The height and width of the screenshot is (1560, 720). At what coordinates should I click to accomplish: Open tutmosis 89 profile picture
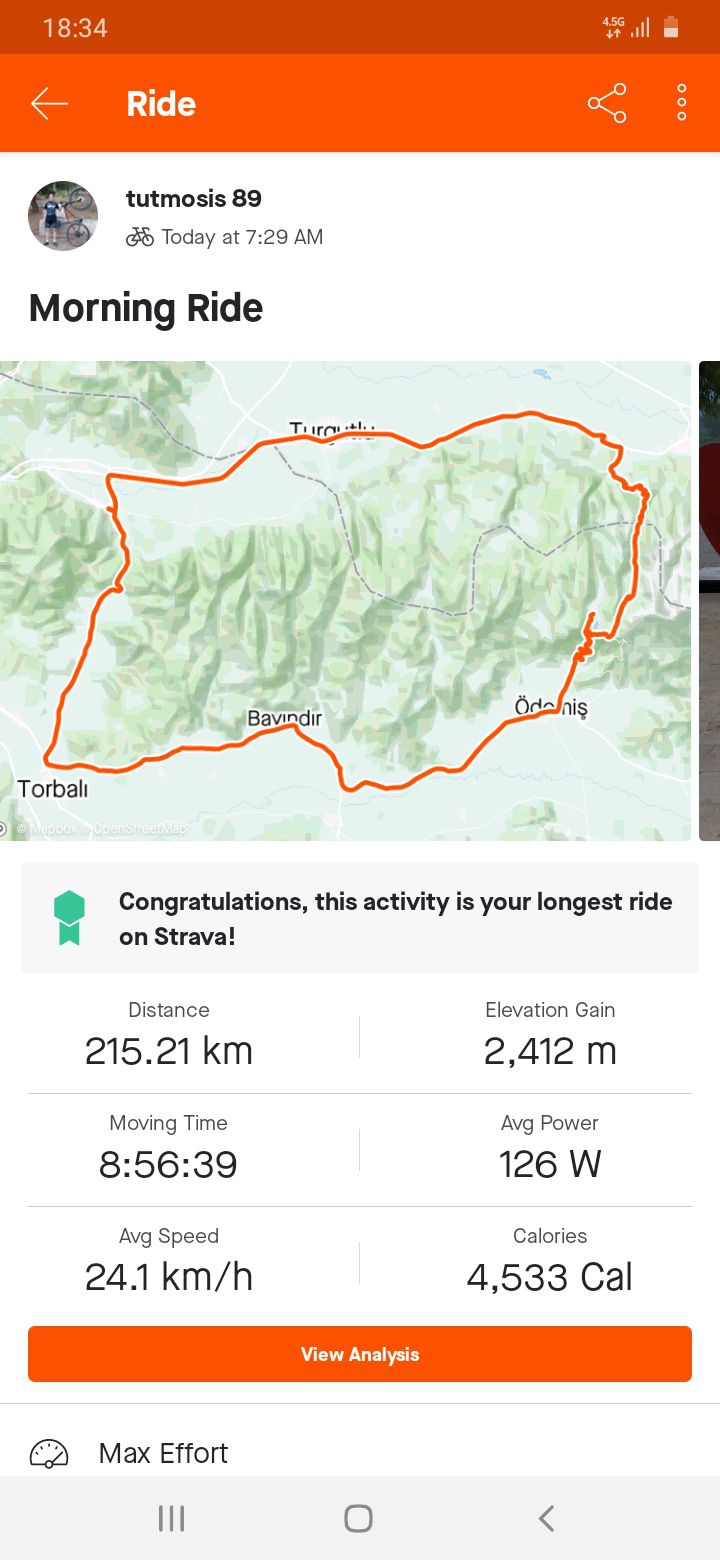[63, 215]
